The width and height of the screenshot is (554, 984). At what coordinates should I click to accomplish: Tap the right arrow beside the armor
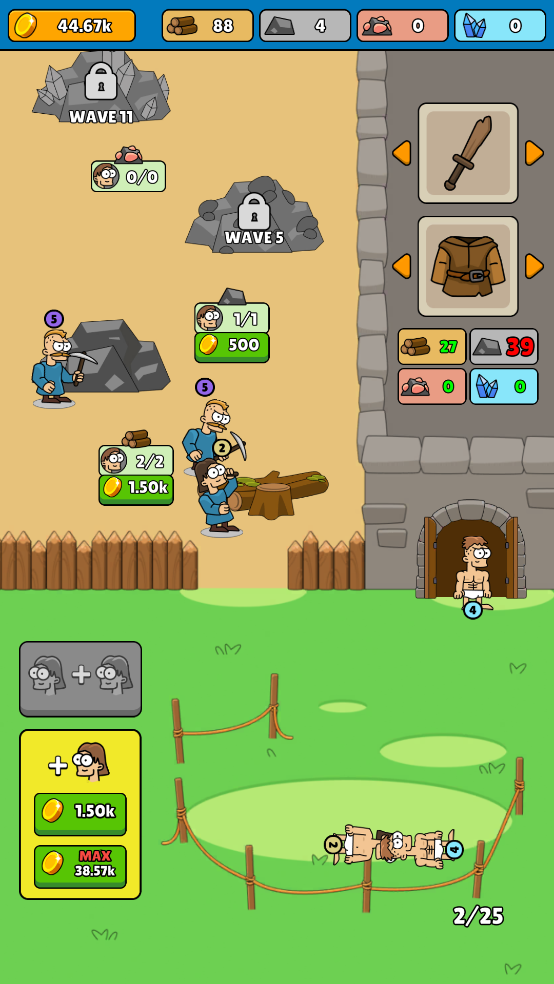pyautogui.click(x=534, y=266)
